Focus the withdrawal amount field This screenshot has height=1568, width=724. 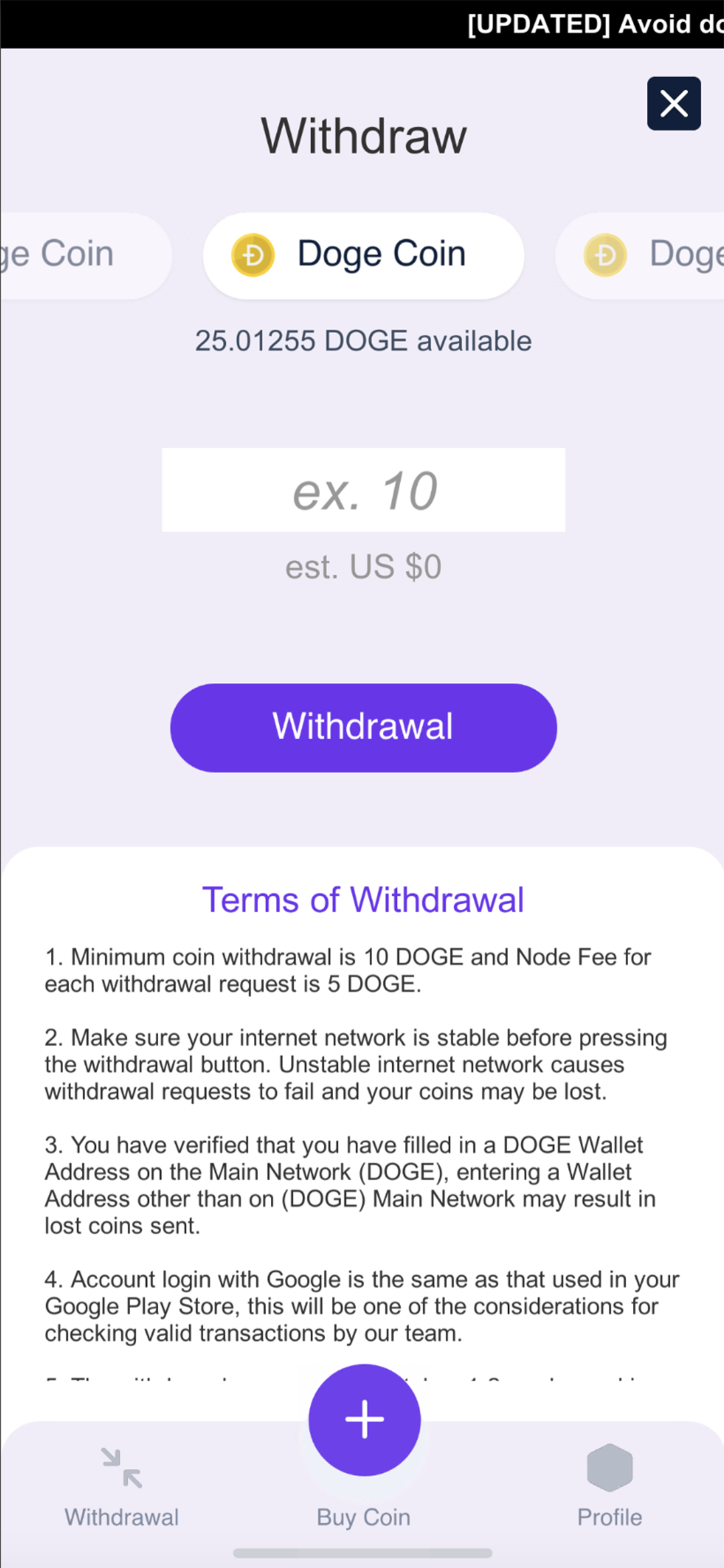click(x=363, y=490)
